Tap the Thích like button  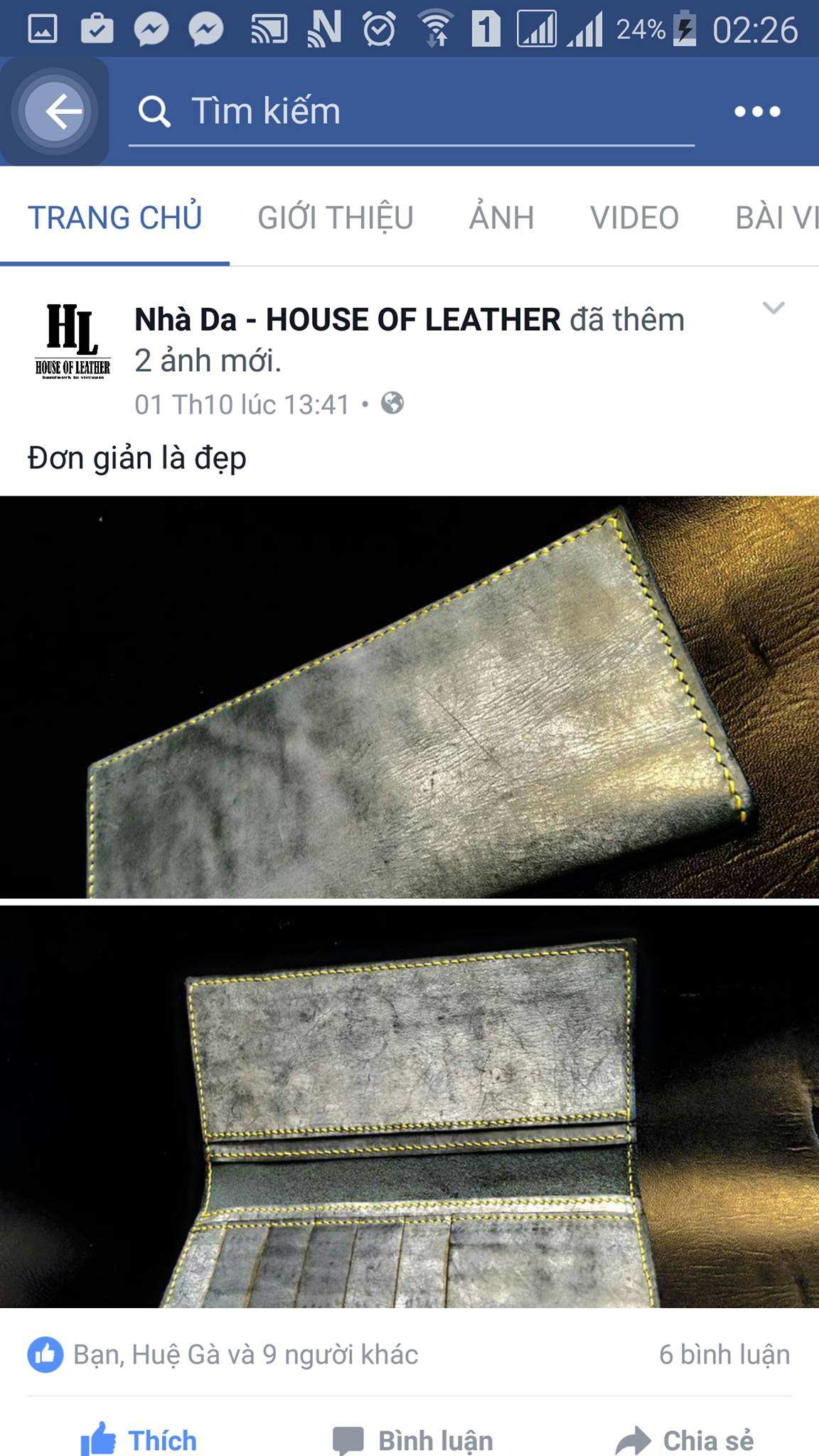pyautogui.click(x=139, y=1439)
